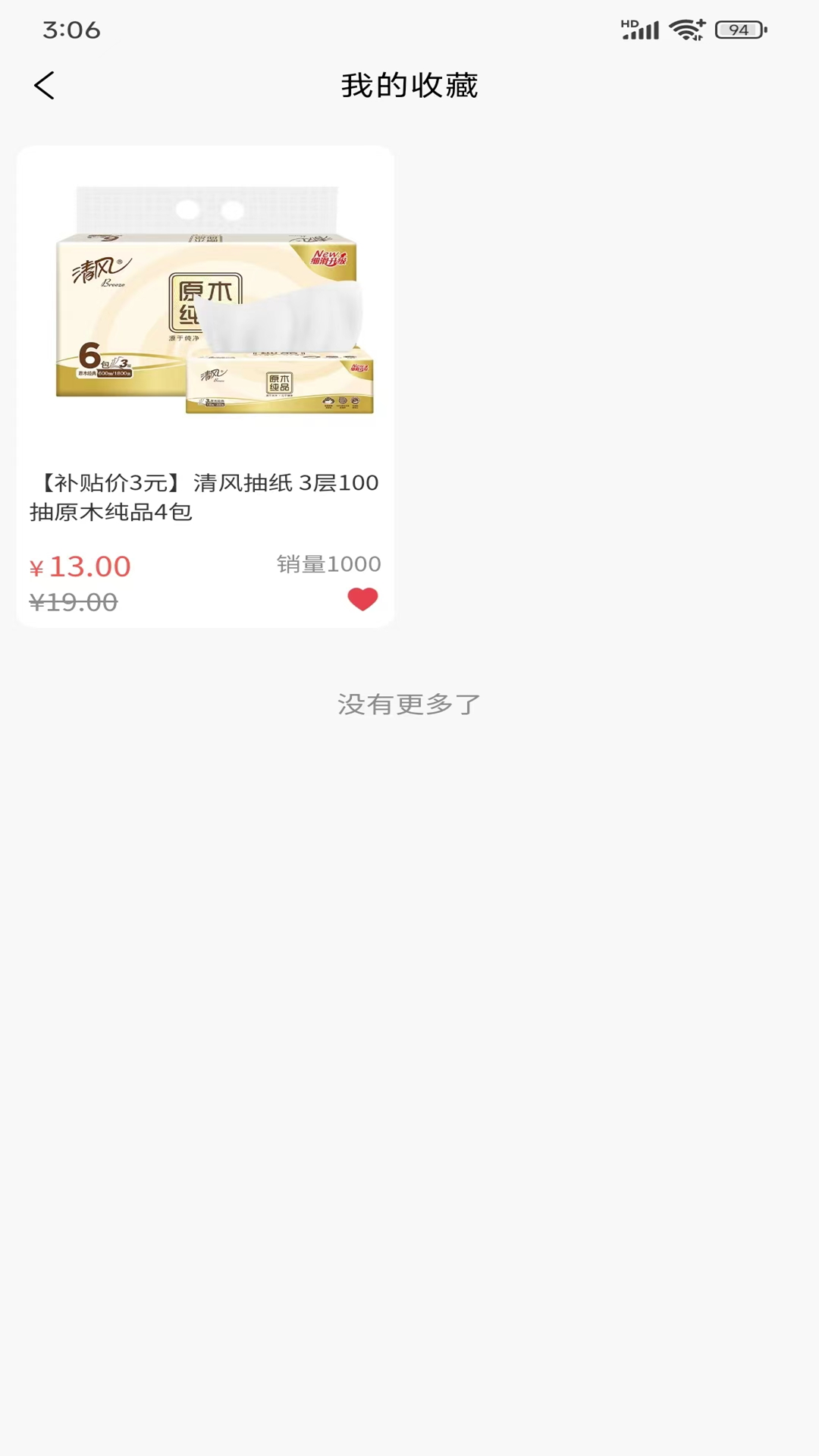Tap the 我的收藏 page title

coord(409,86)
